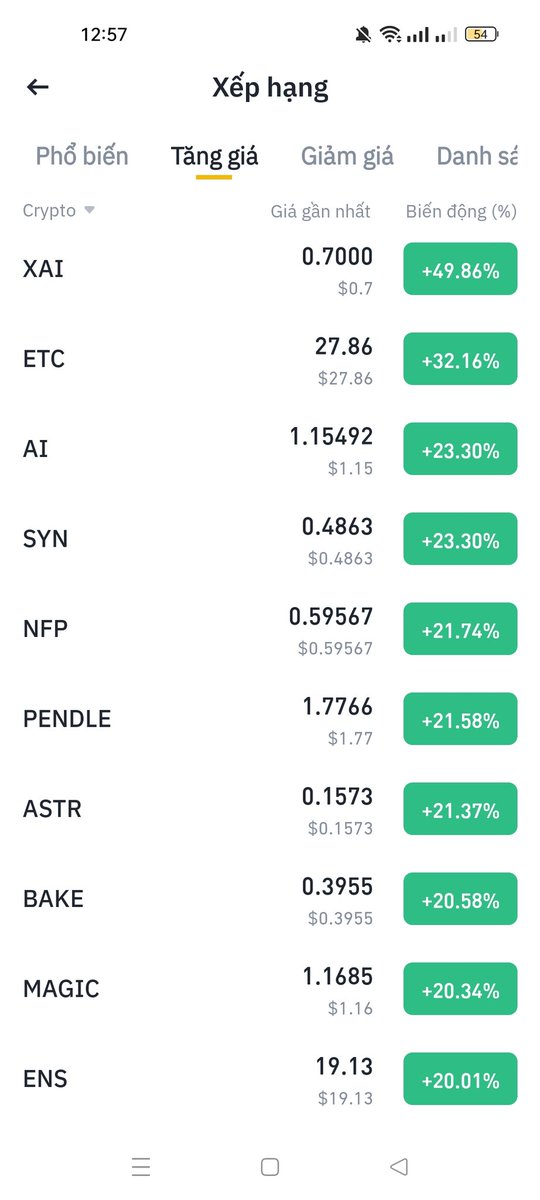Open recent apps from navigation bar

pos(141,1166)
